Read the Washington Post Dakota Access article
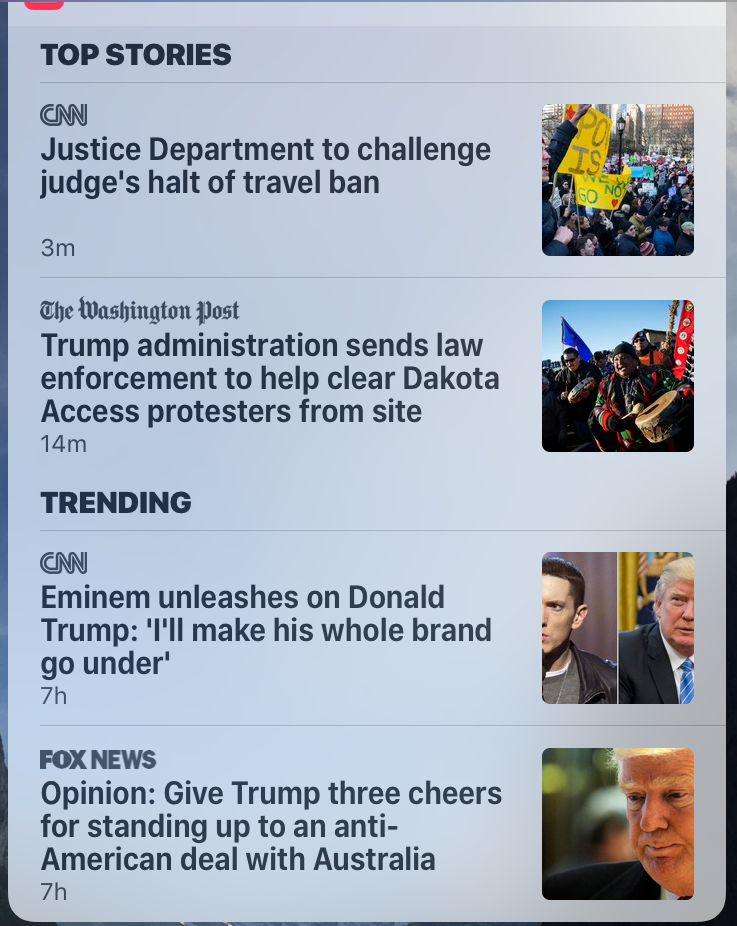This screenshot has width=737, height=926. coord(270,378)
